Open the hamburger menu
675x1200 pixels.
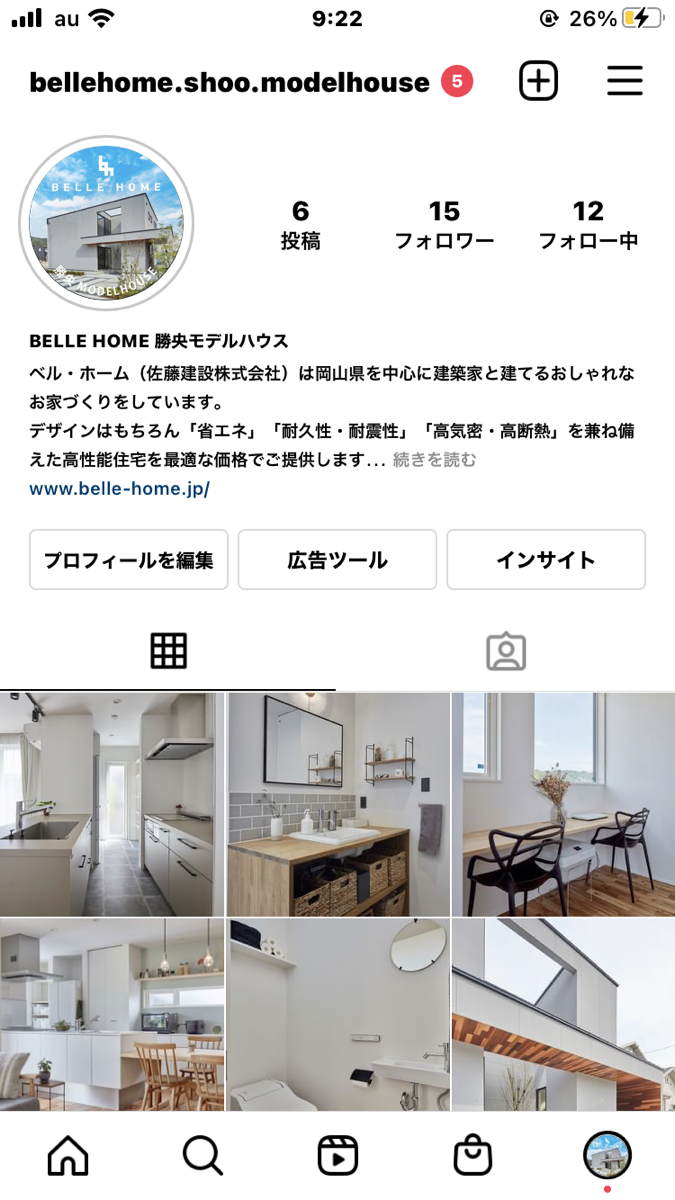click(x=625, y=81)
